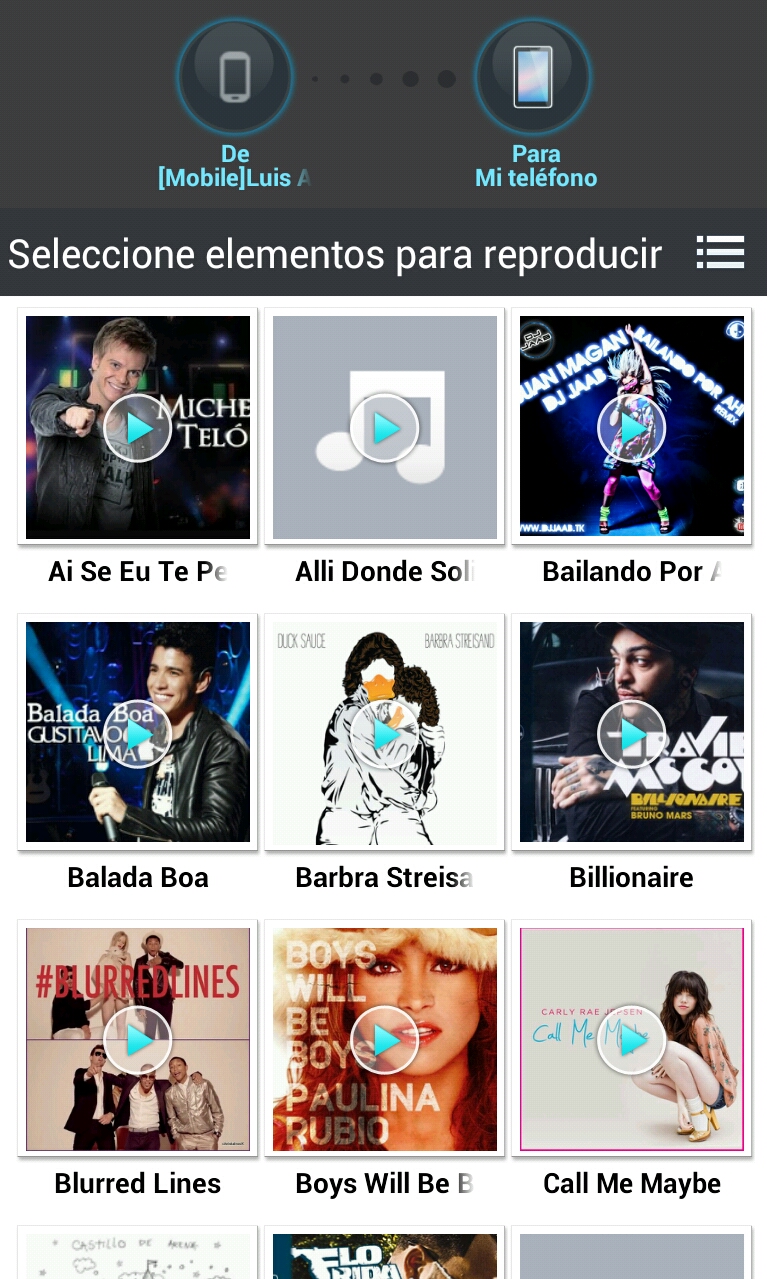The width and height of the screenshot is (767, 1279).
Task: Select the source device [Mobile]Luis
Action: [x=234, y=77]
